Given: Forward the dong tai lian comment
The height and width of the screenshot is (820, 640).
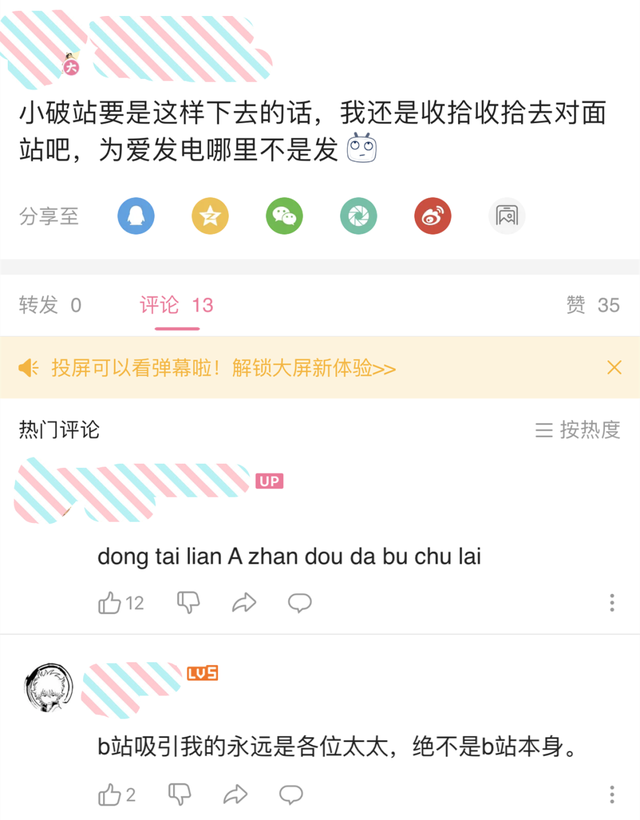Looking at the screenshot, I should tap(244, 603).
